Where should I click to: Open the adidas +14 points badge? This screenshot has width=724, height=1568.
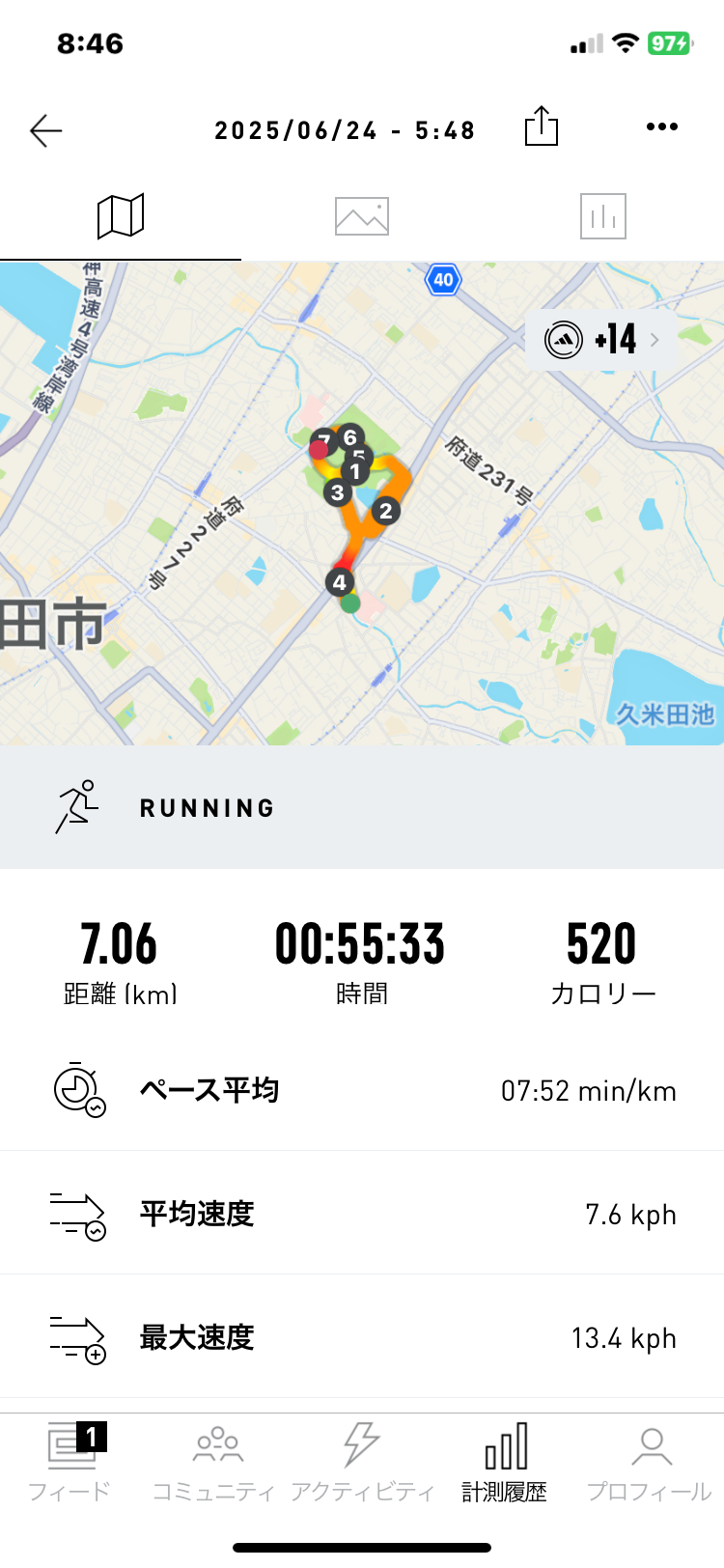coord(601,340)
